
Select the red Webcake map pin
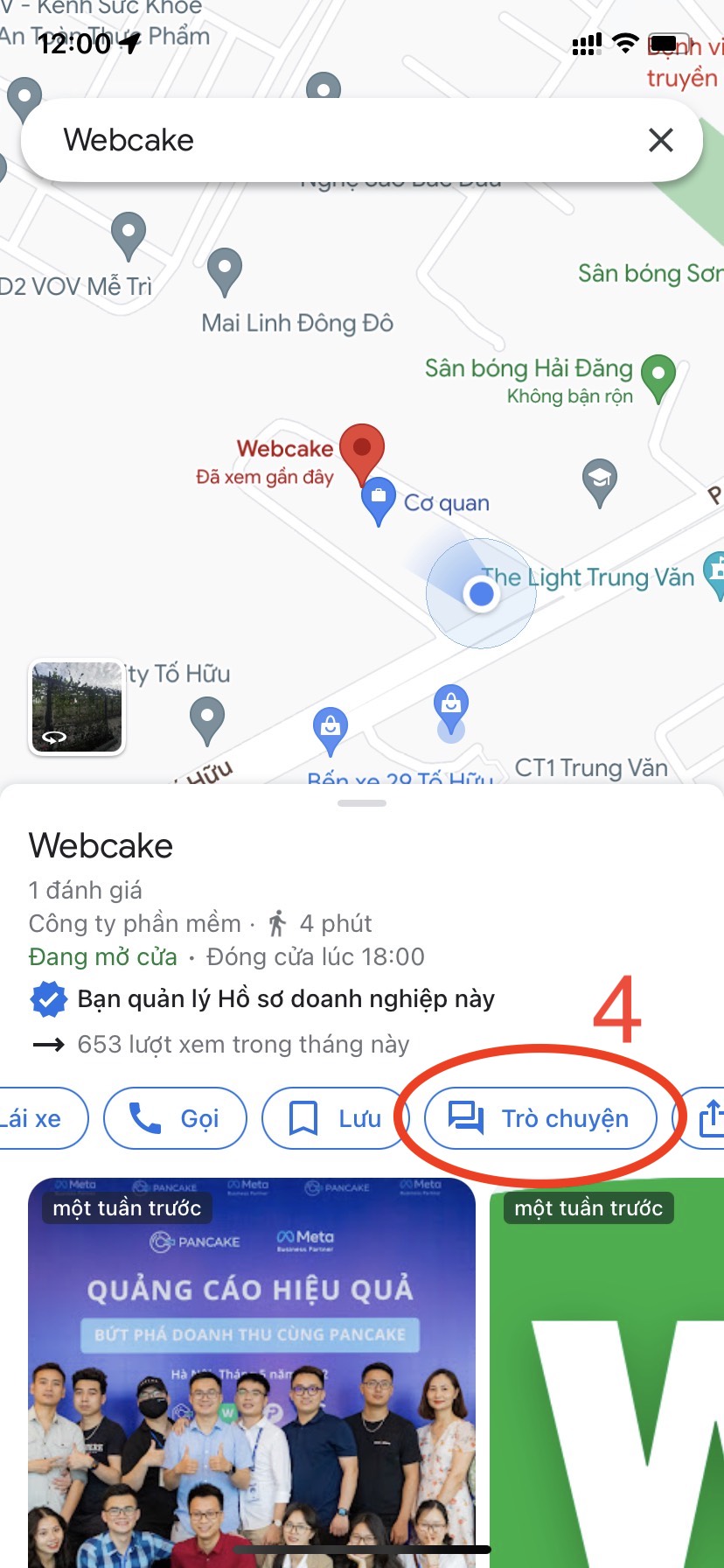tap(361, 450)
